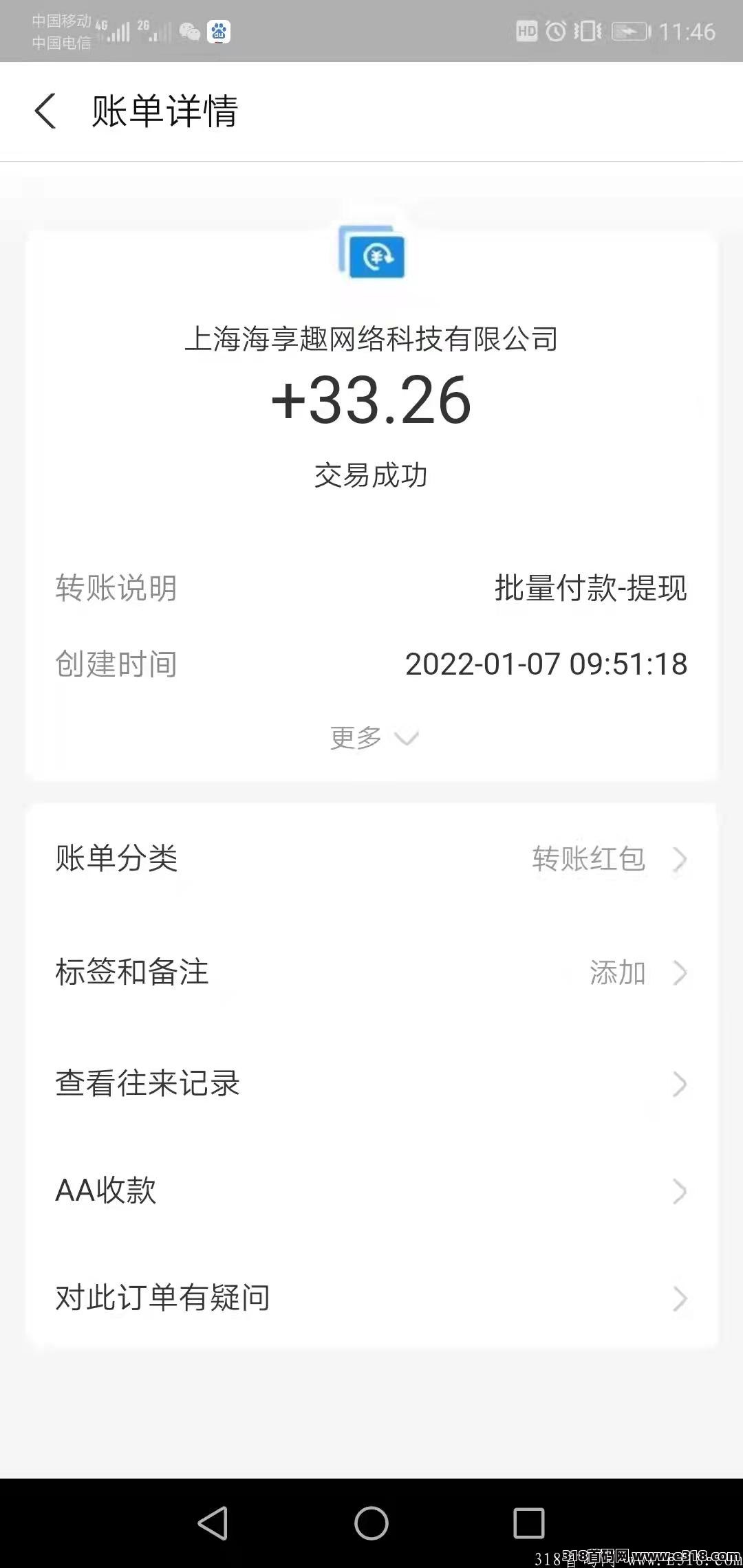Expand the 更多 section for transaction details
Viewport: 743px width, 1568px height.
click(372, 737)
